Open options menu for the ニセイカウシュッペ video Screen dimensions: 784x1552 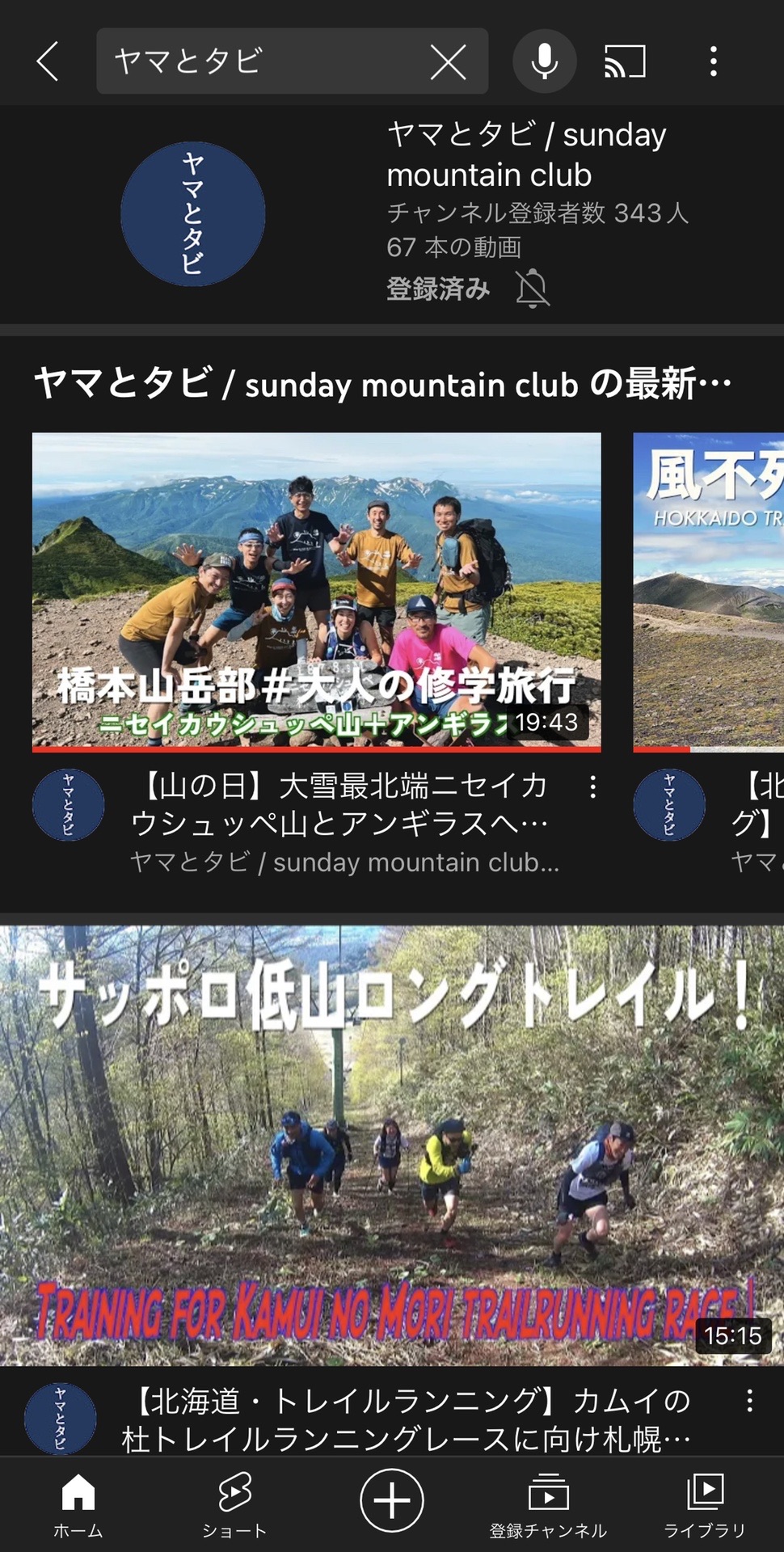click(x=596, y=788)
